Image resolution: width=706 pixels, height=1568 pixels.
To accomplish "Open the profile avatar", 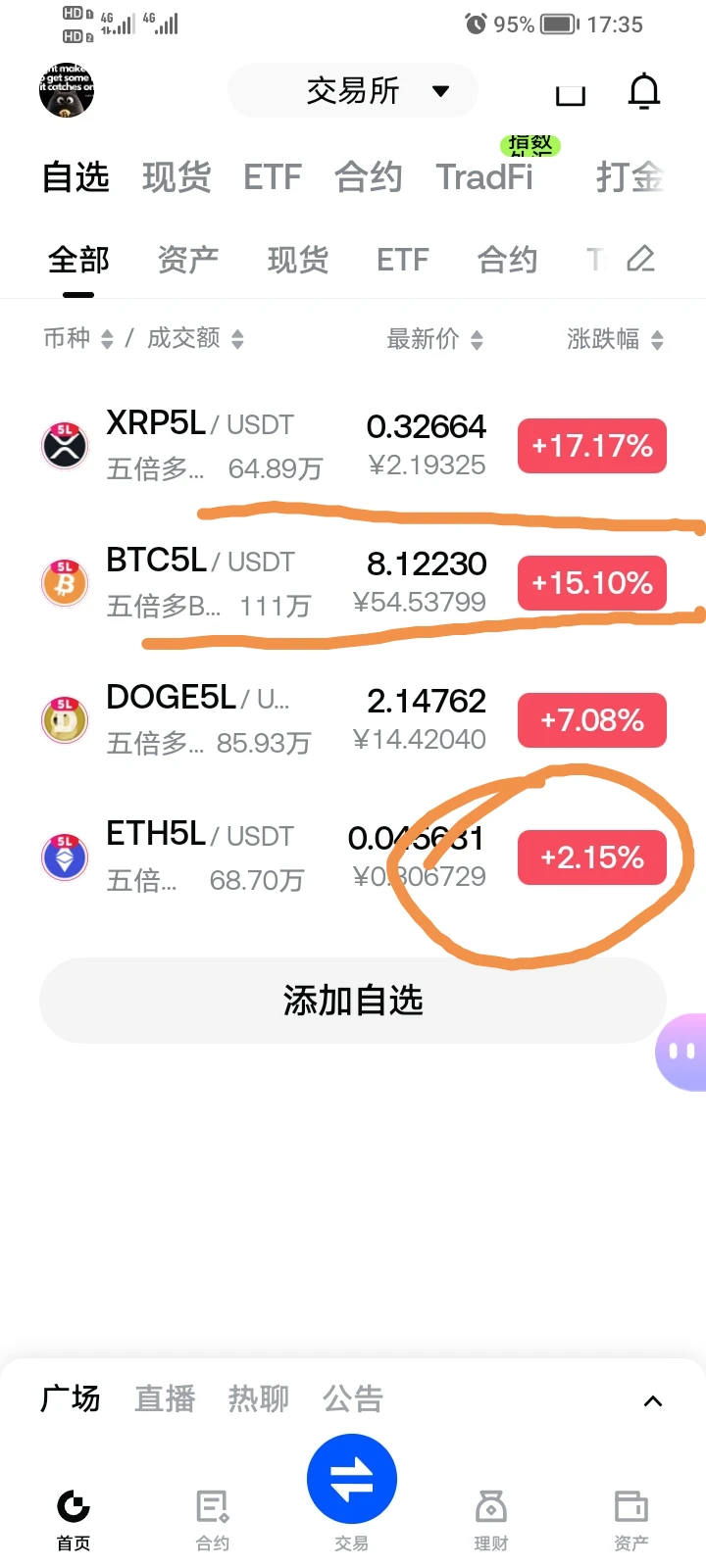I will (67, 90).
